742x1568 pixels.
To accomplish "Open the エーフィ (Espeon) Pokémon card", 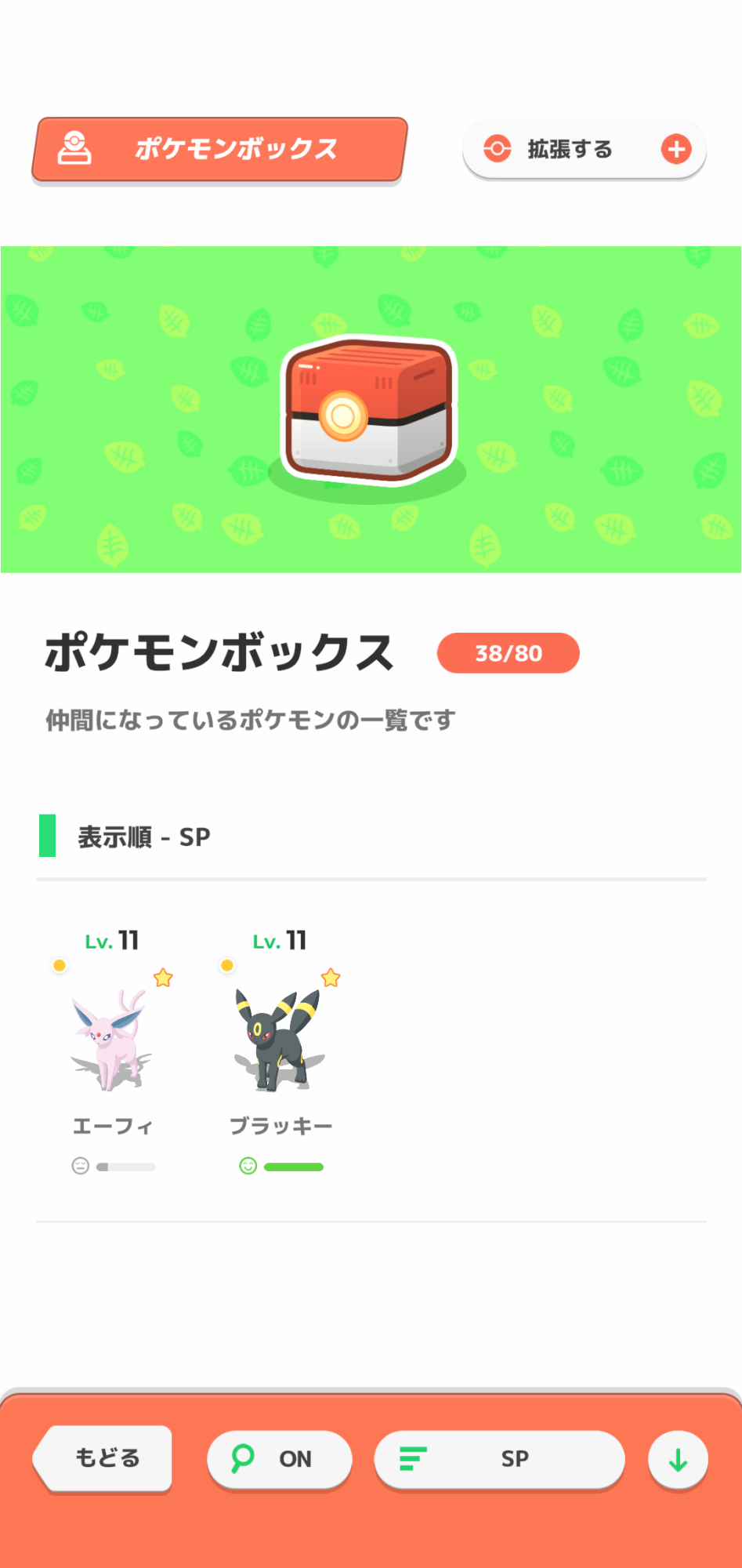I will (112, 1043).
